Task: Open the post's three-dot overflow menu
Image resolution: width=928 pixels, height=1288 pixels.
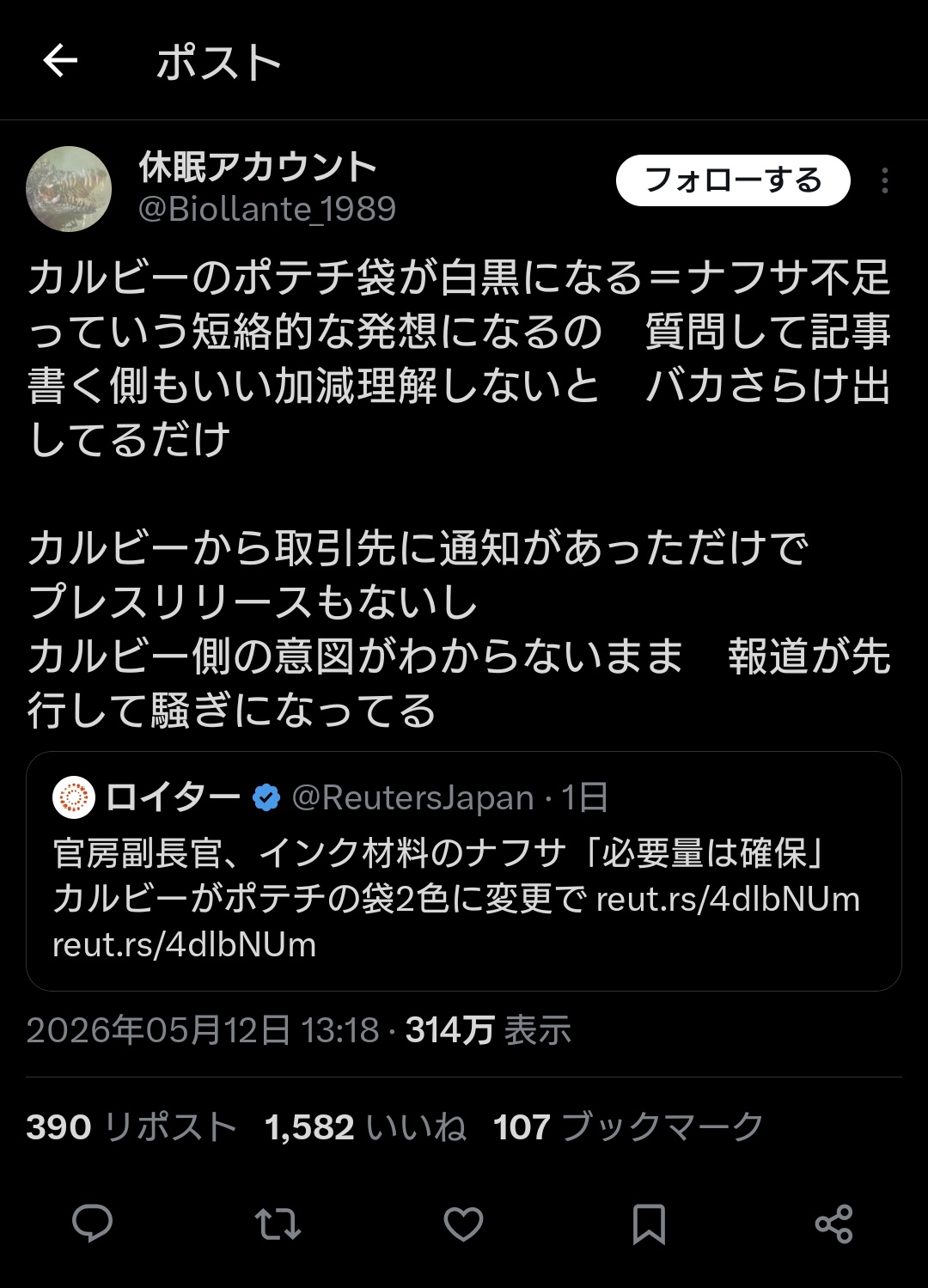Action: coord(884,180)
